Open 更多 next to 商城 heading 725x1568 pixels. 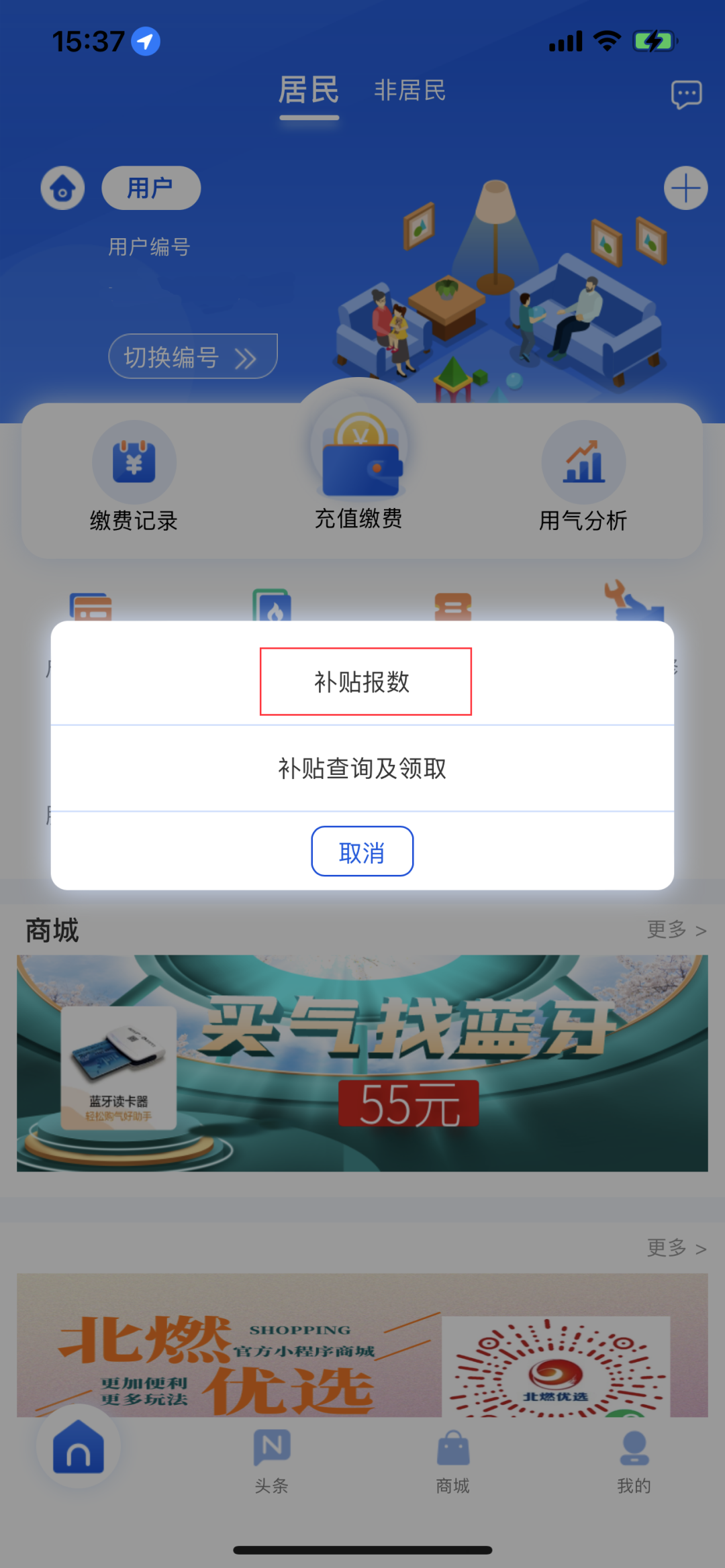click(x=675, y=930)
